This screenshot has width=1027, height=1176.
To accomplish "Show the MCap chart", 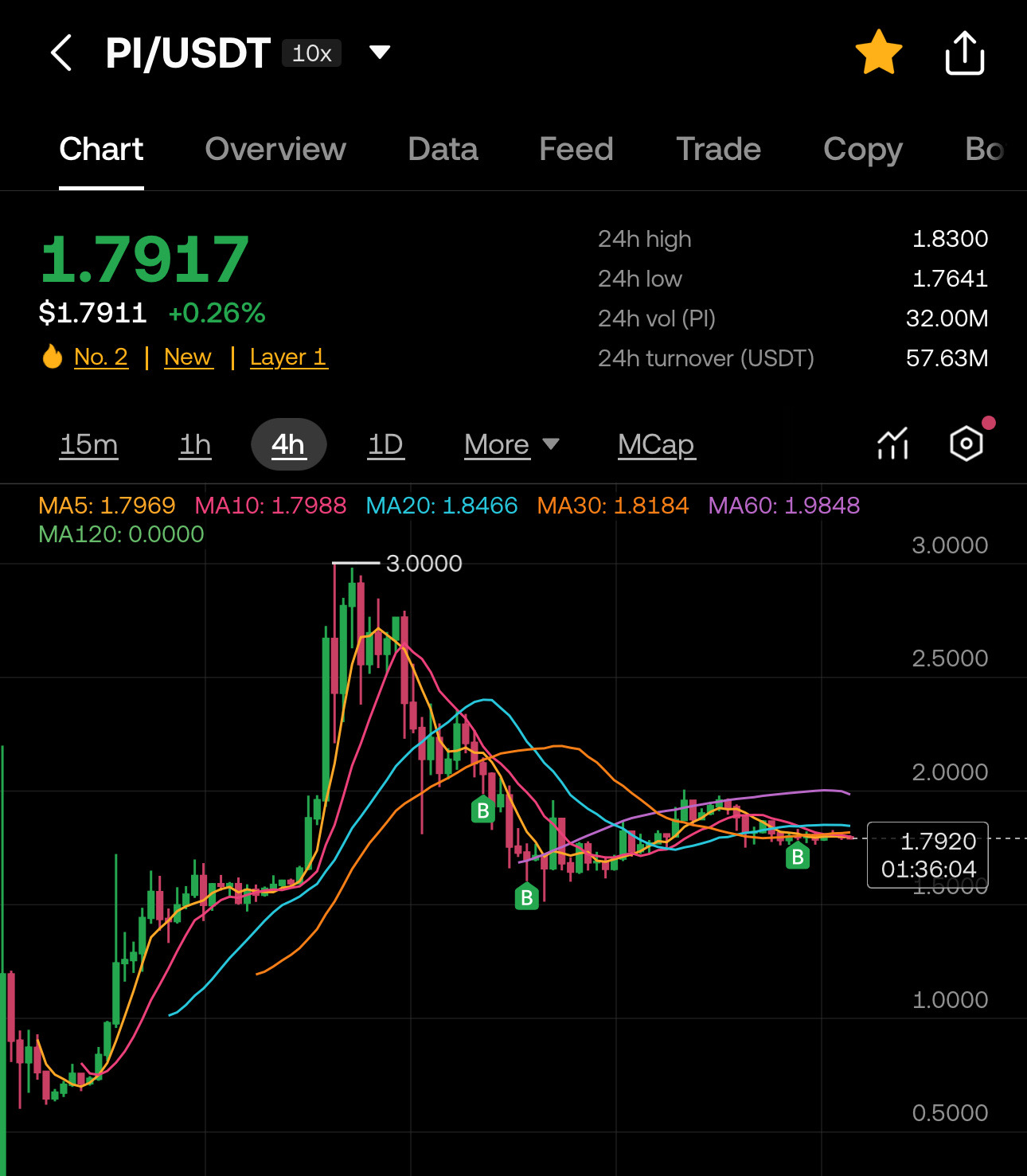I will coord(656,444).
